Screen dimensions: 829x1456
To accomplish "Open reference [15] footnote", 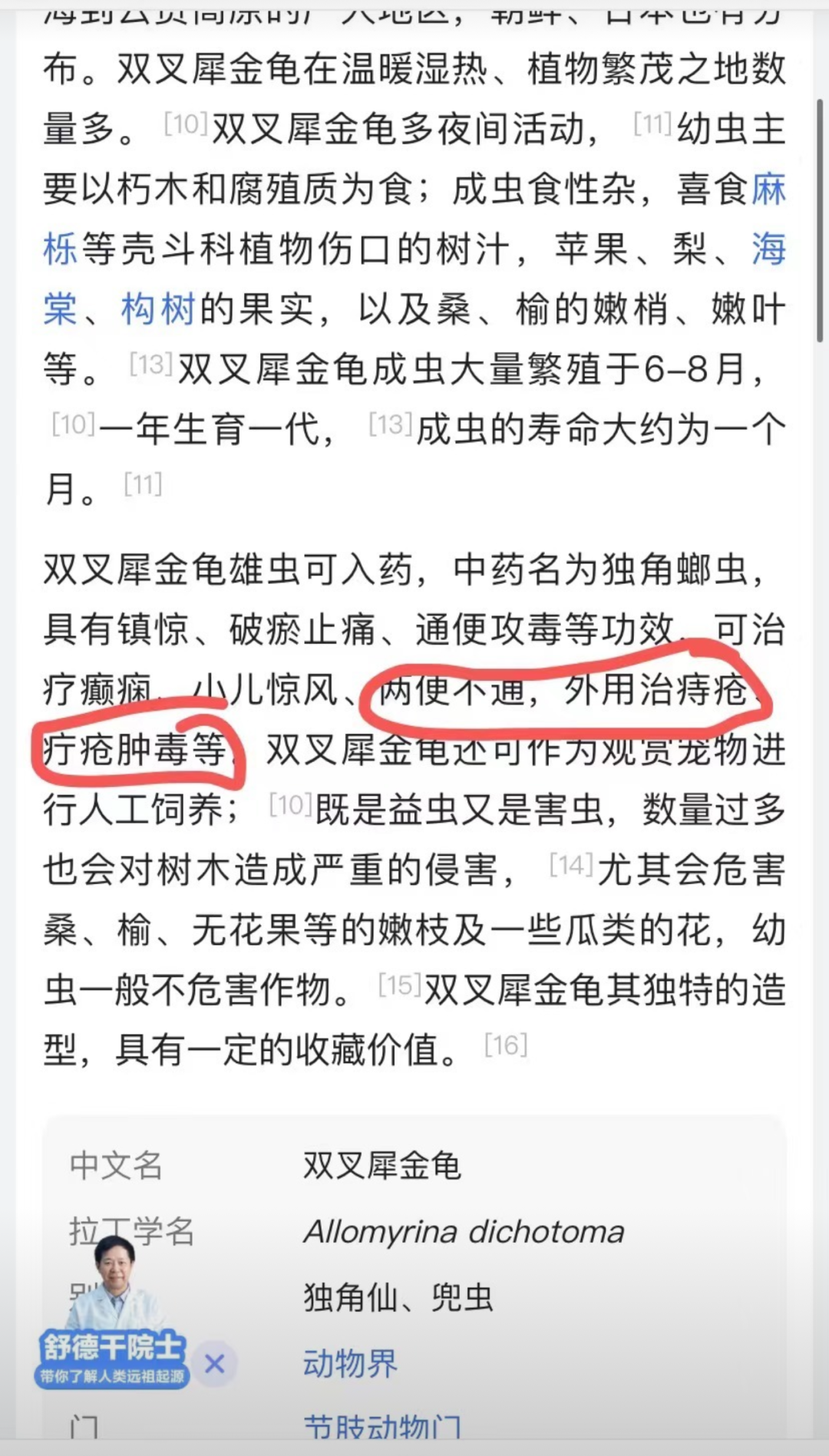I will click(400, 985).
